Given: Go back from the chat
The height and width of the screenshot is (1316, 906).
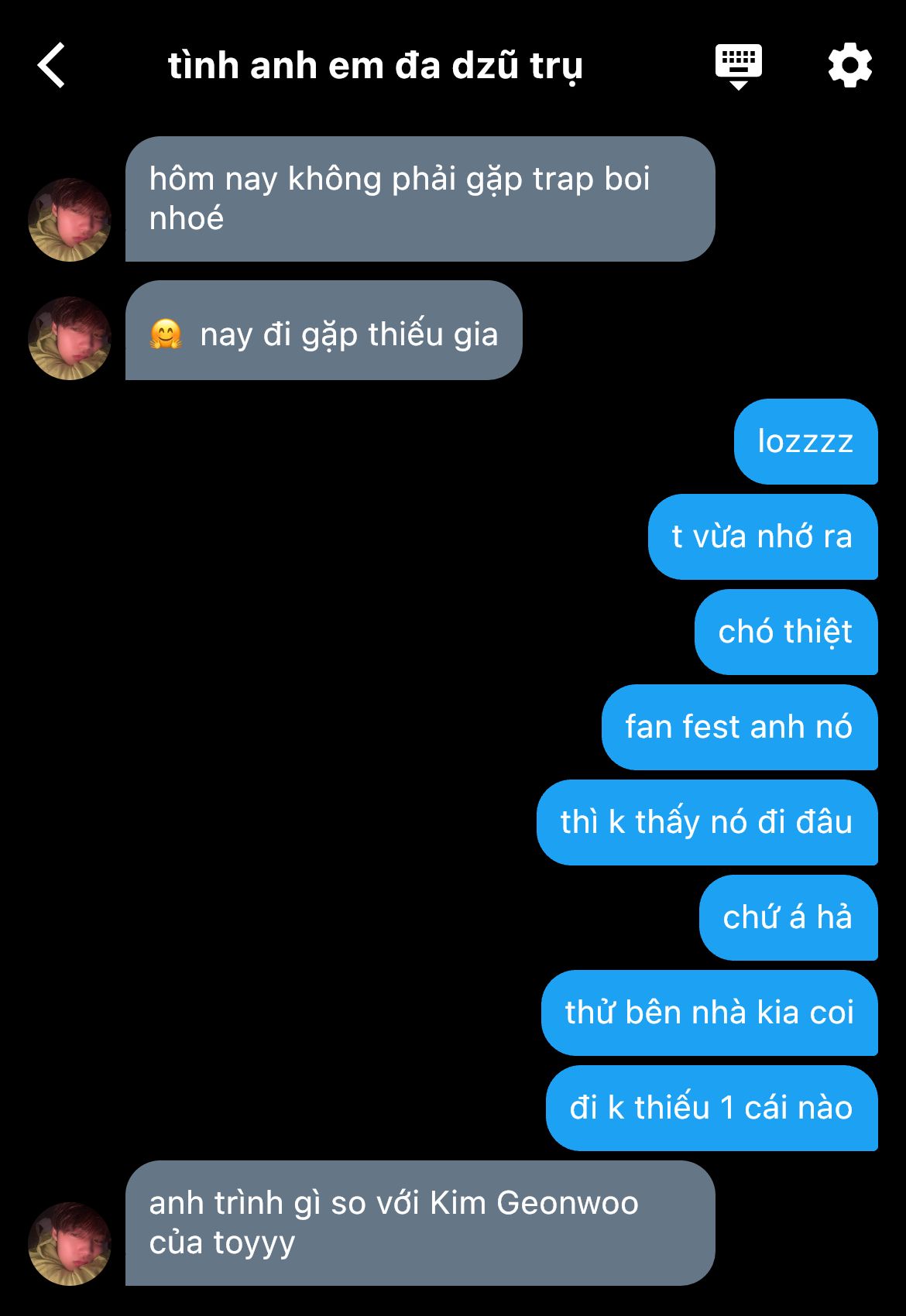Looking at the screenshot, I should 51,66.
